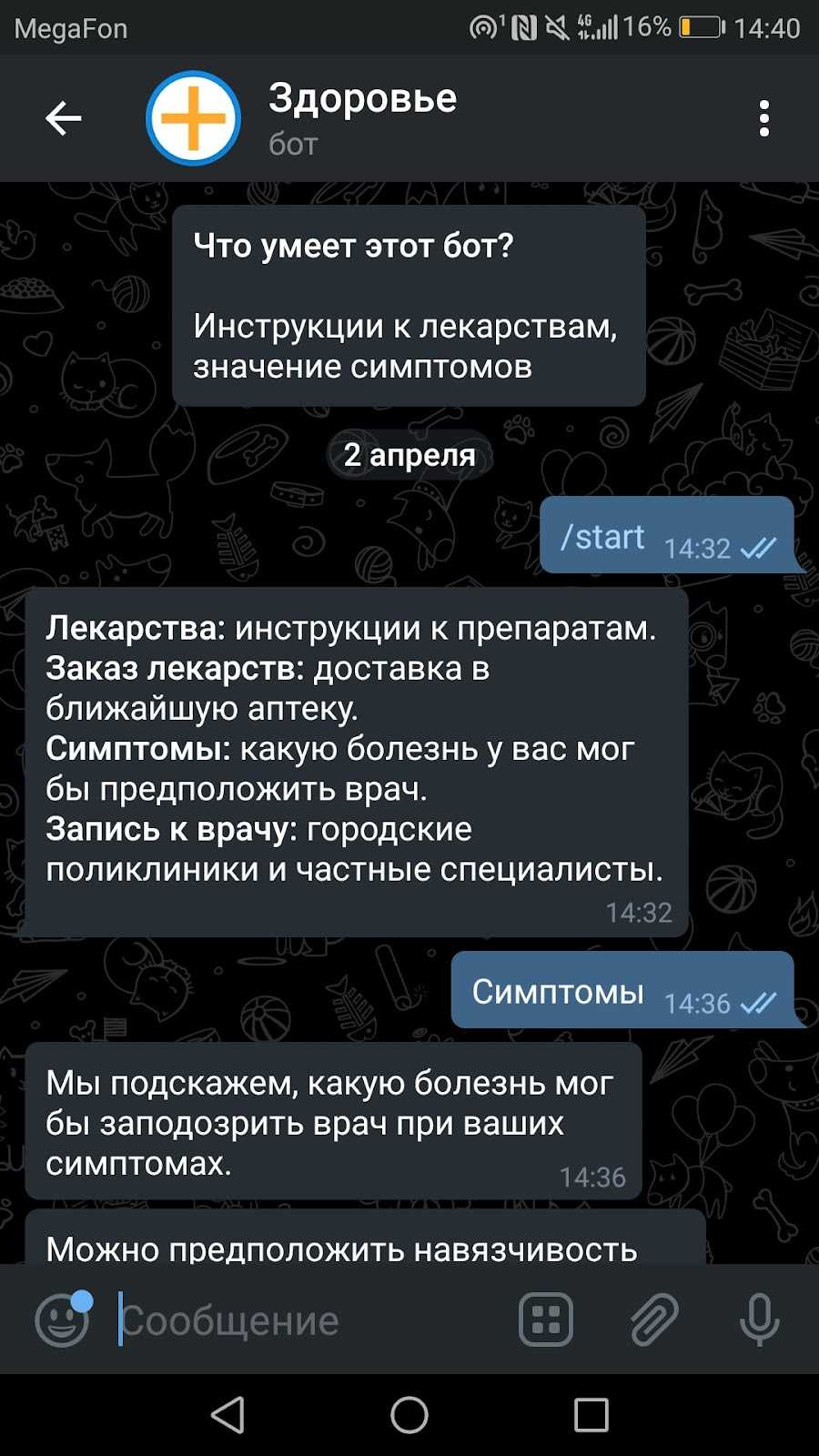The height and width of the screenshot is (1456, 819).
Task: Open recent apps
Action: click(591, 1415)
